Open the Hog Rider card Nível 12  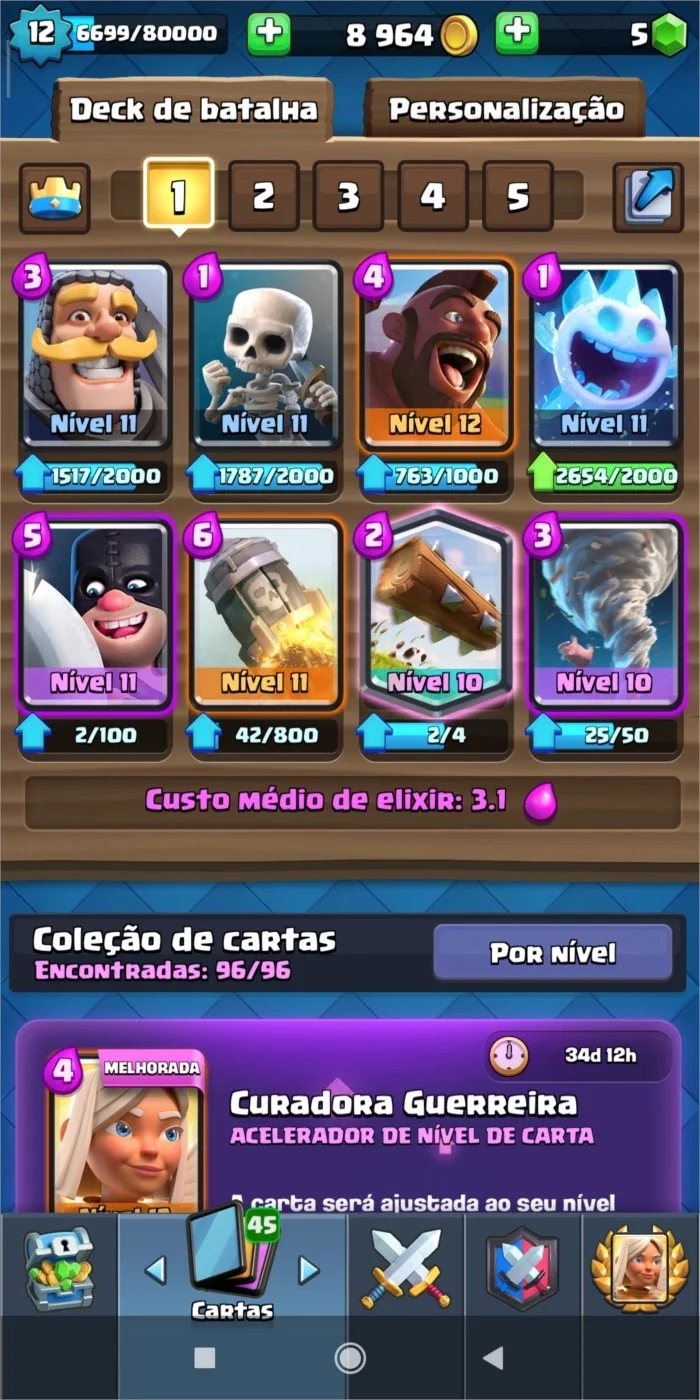pos(435,356)
